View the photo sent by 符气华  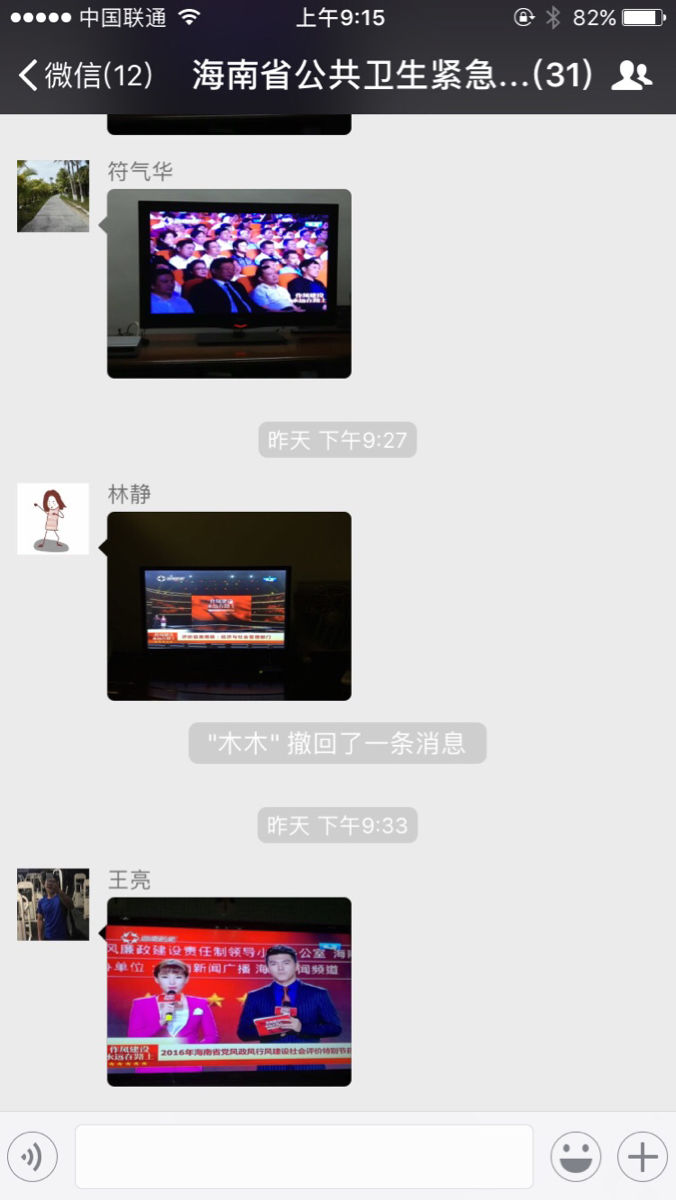(x=229, y=283)
